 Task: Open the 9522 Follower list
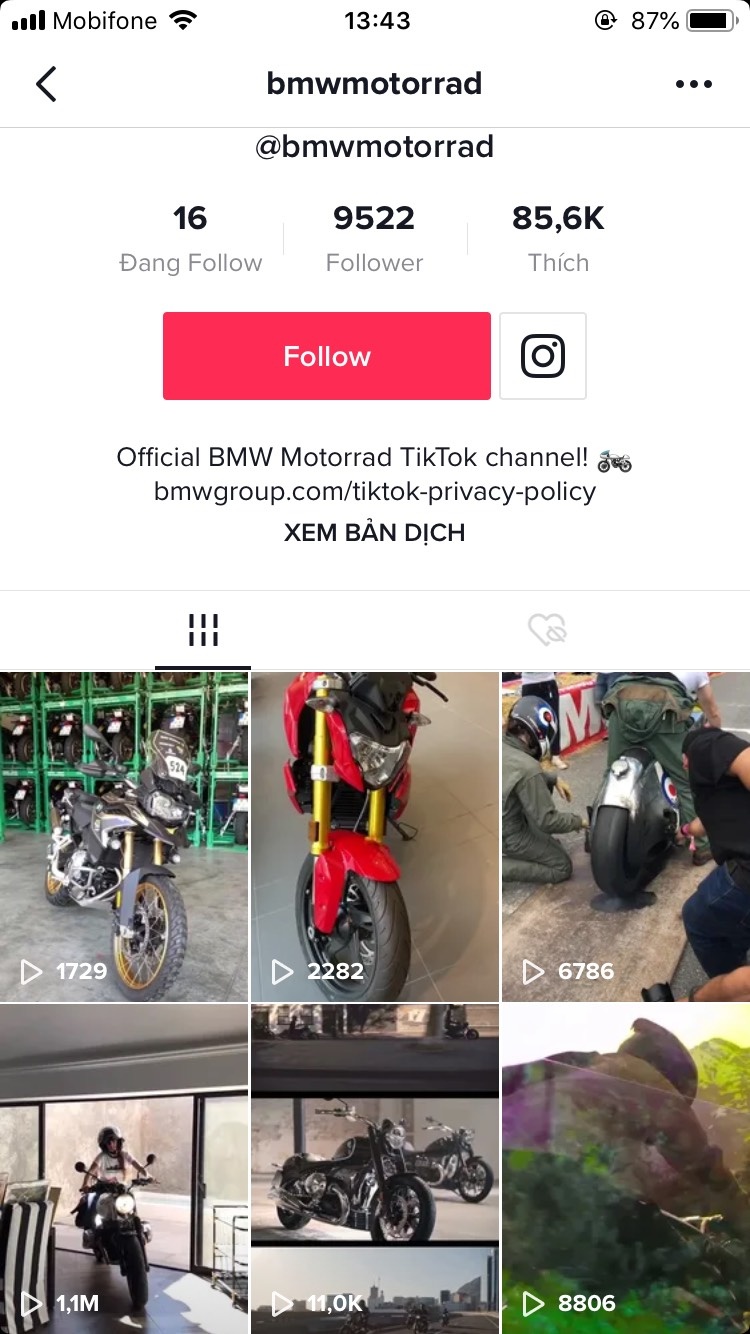tap(374, 237)
